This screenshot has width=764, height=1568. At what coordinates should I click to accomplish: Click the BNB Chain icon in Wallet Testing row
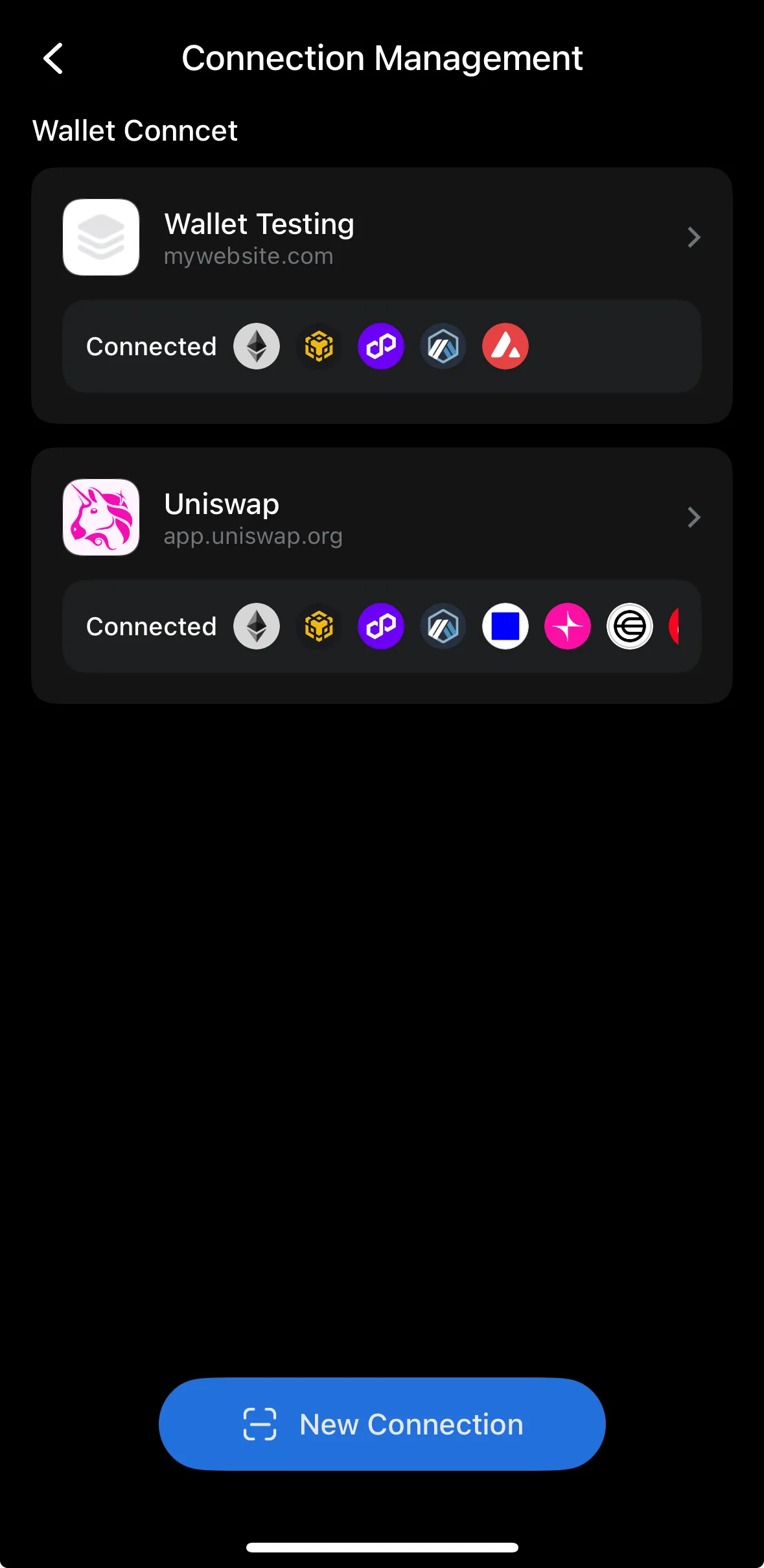click(x=318, y=346)
